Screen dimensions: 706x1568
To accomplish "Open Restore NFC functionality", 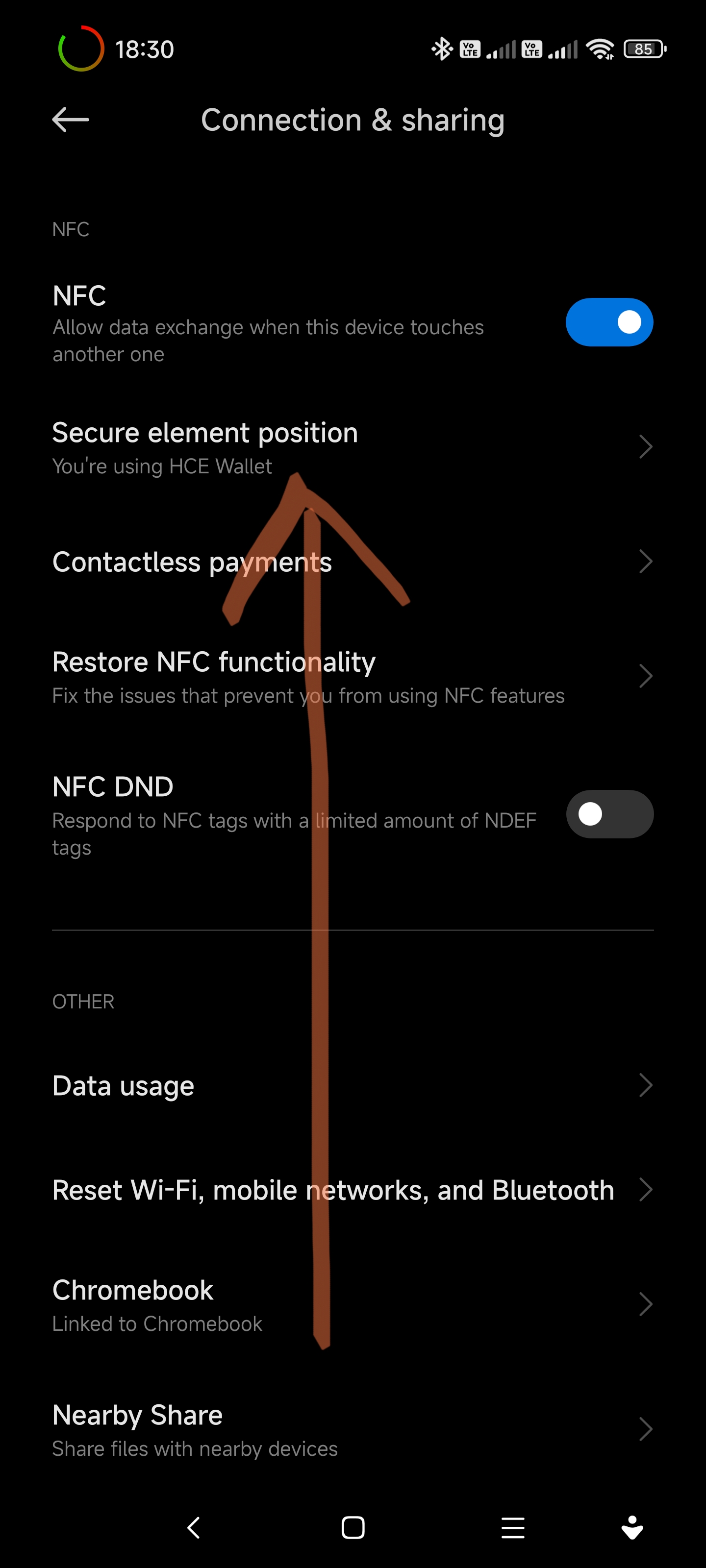I will 353,676.
